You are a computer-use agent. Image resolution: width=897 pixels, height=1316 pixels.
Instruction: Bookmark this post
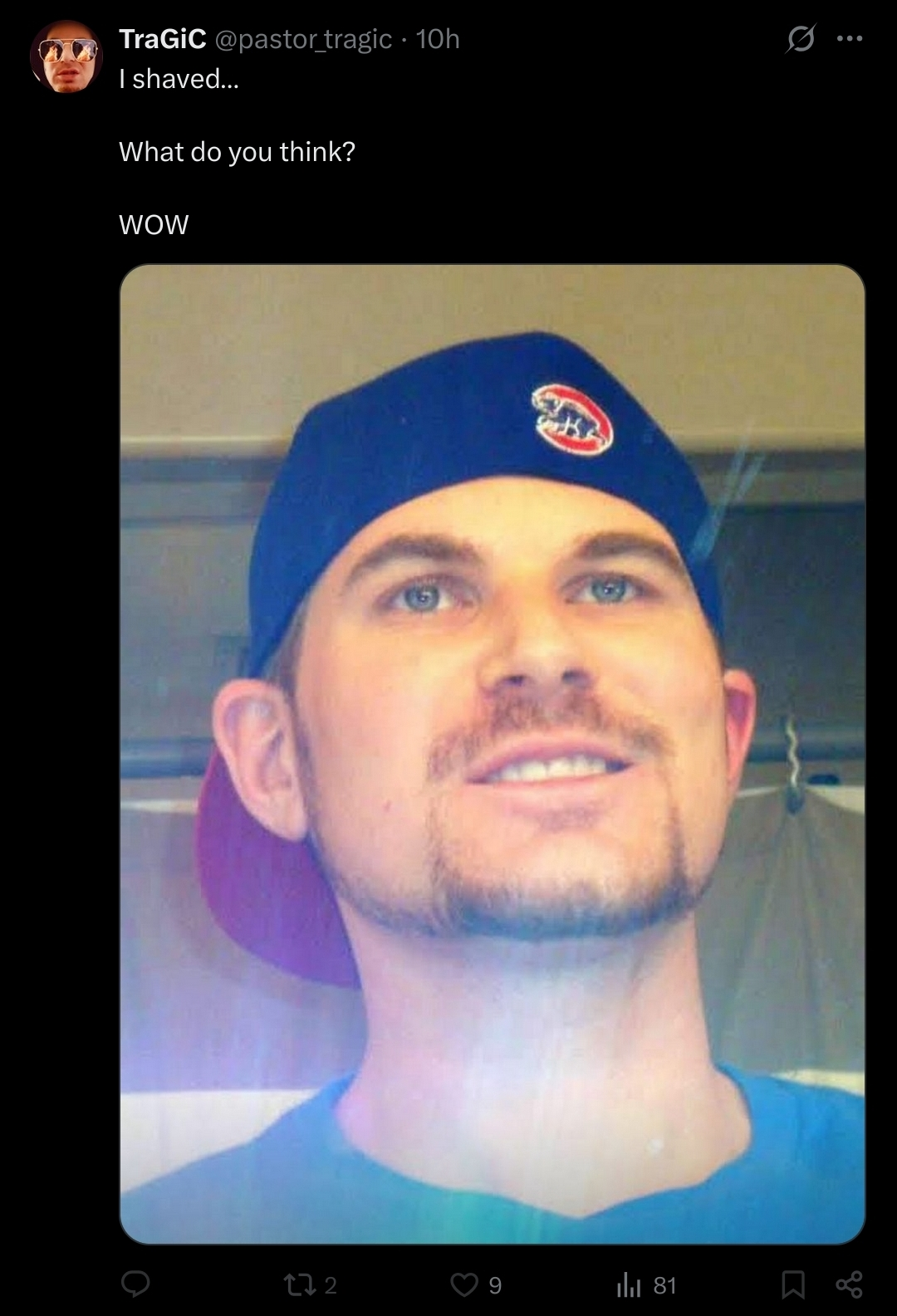click(793, 1284)
